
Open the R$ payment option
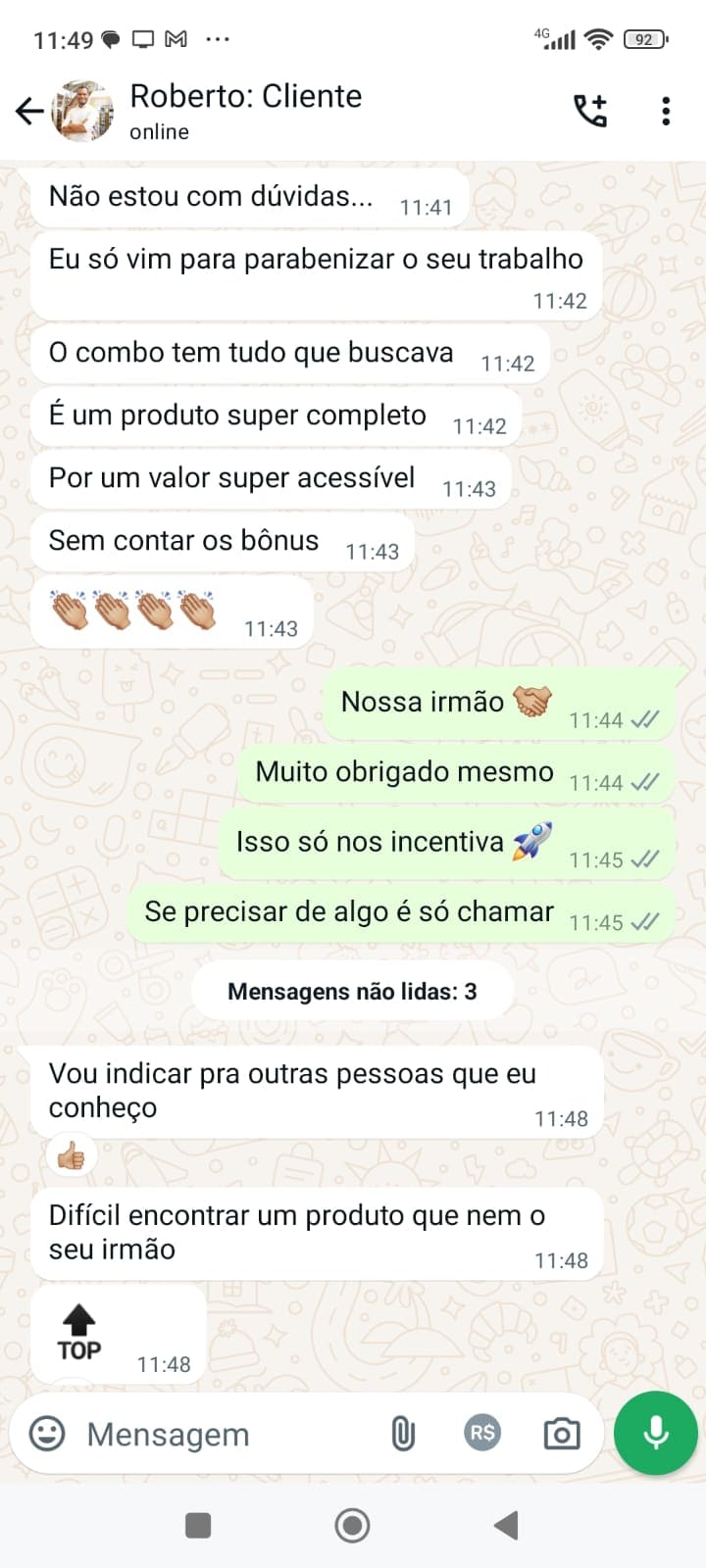click(x=482, y=1433)
